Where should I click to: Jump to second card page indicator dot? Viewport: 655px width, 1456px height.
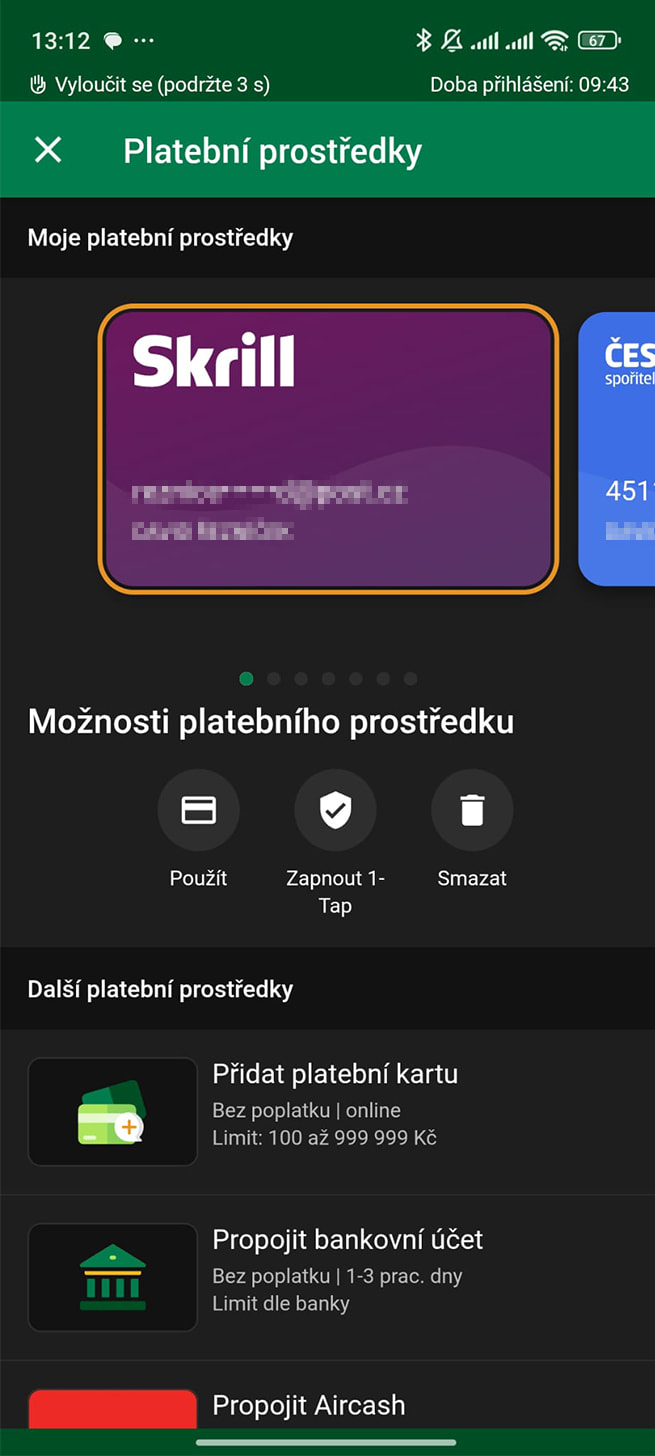tap(274, 679)
